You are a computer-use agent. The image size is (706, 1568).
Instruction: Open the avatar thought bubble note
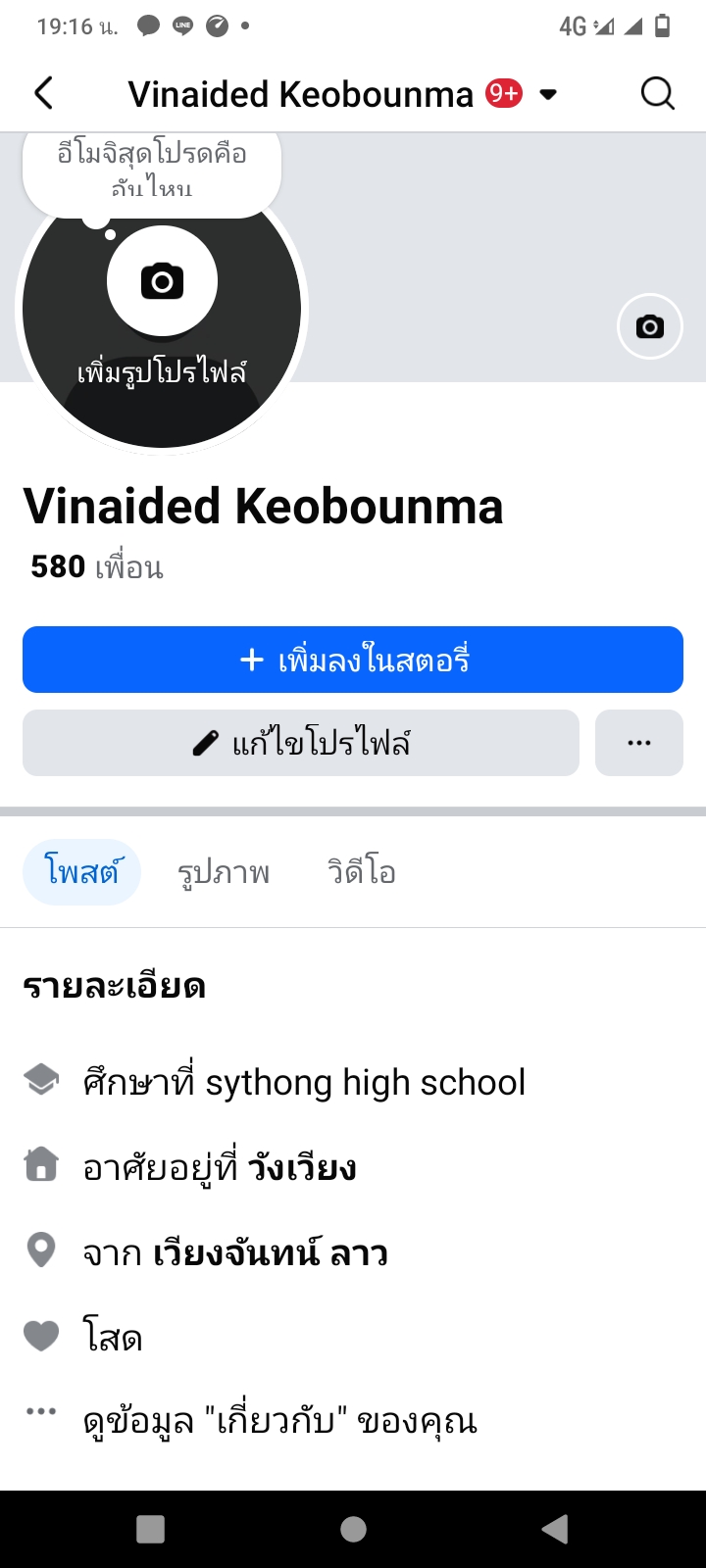pyautogui.click(x=152, y=170)
